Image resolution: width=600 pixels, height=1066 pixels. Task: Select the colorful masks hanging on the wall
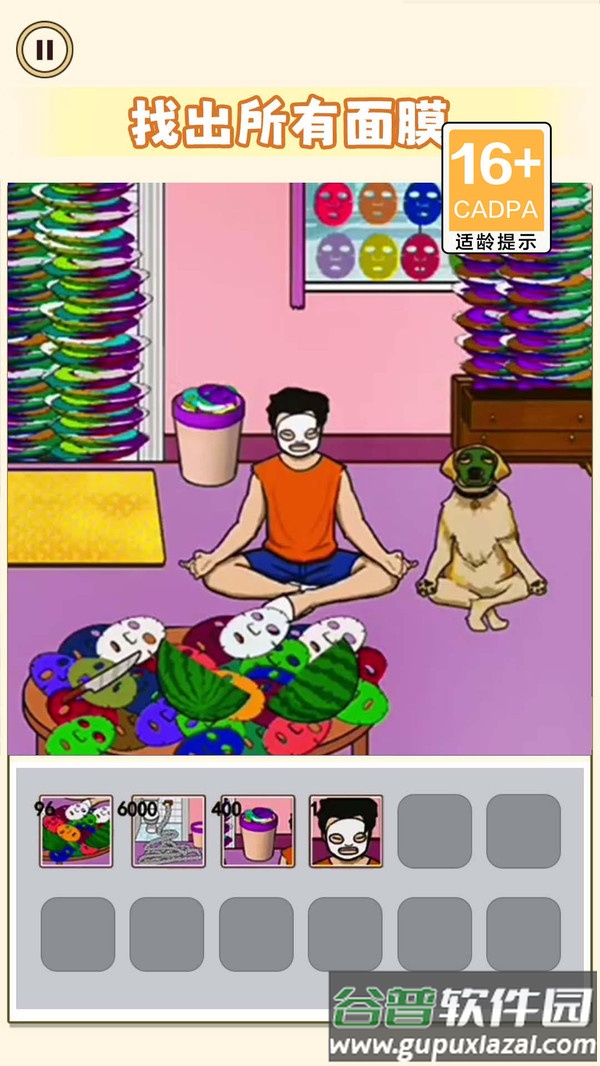pyautogui.click(x=378, y=232)
